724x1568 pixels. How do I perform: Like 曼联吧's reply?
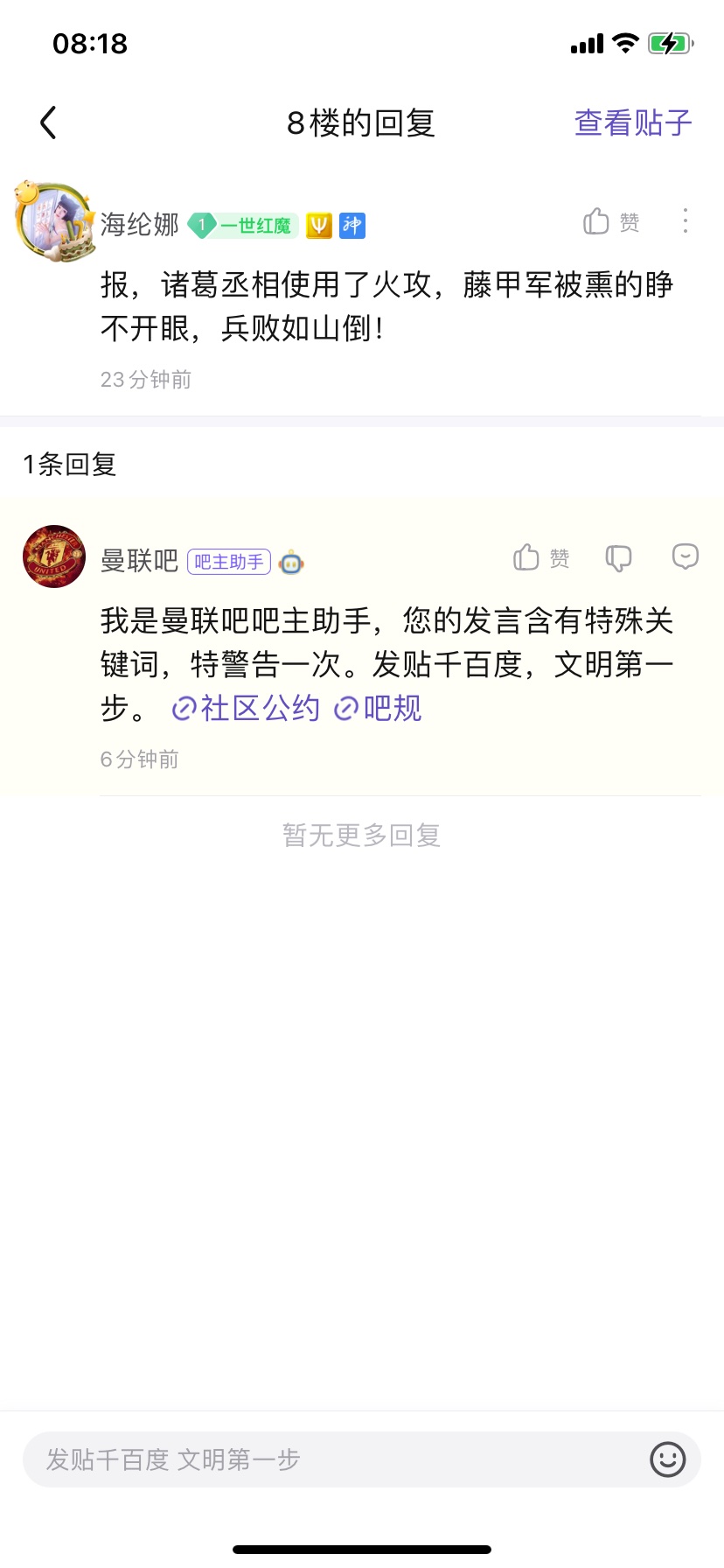coord(540,557)
